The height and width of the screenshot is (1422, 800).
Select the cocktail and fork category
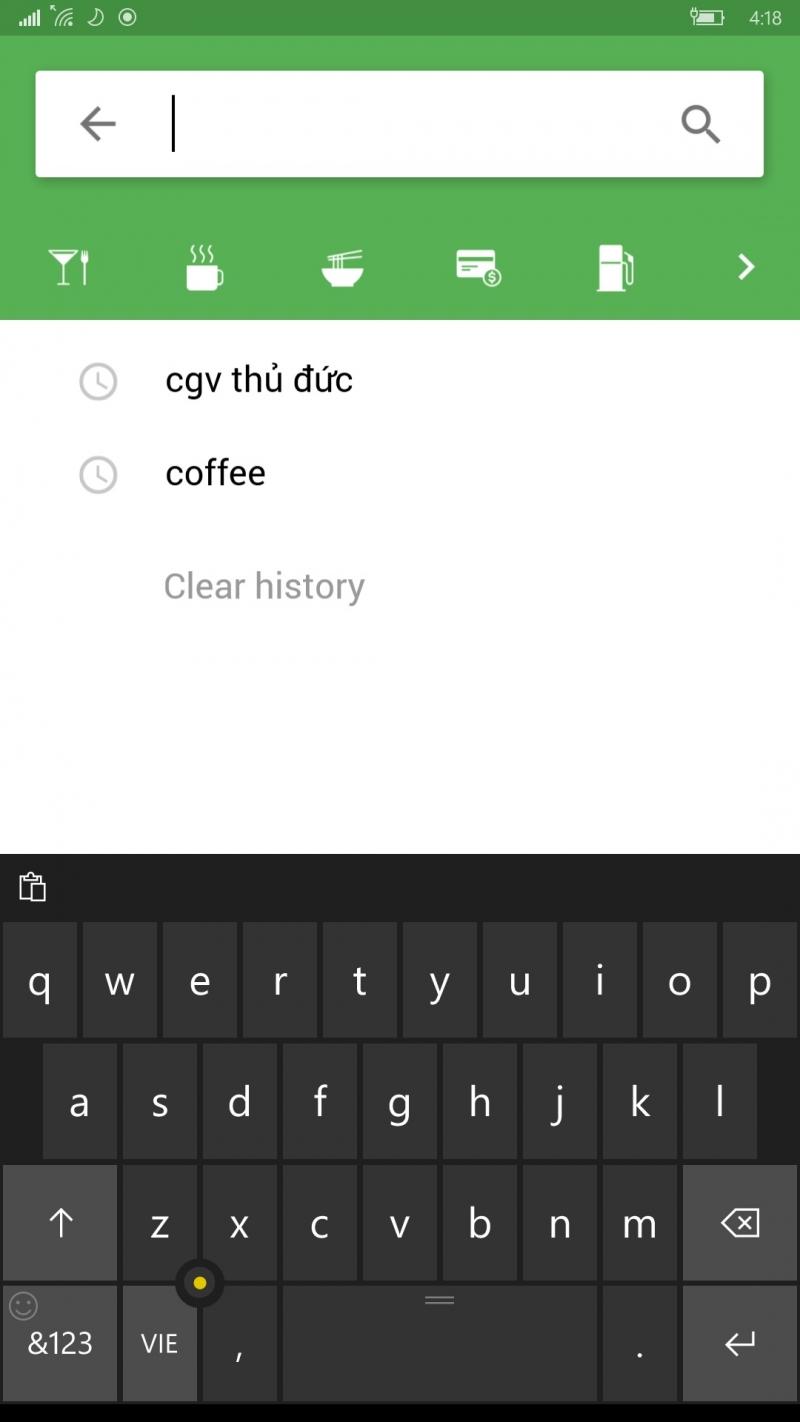pyautogui.click(x=70, y=267)
